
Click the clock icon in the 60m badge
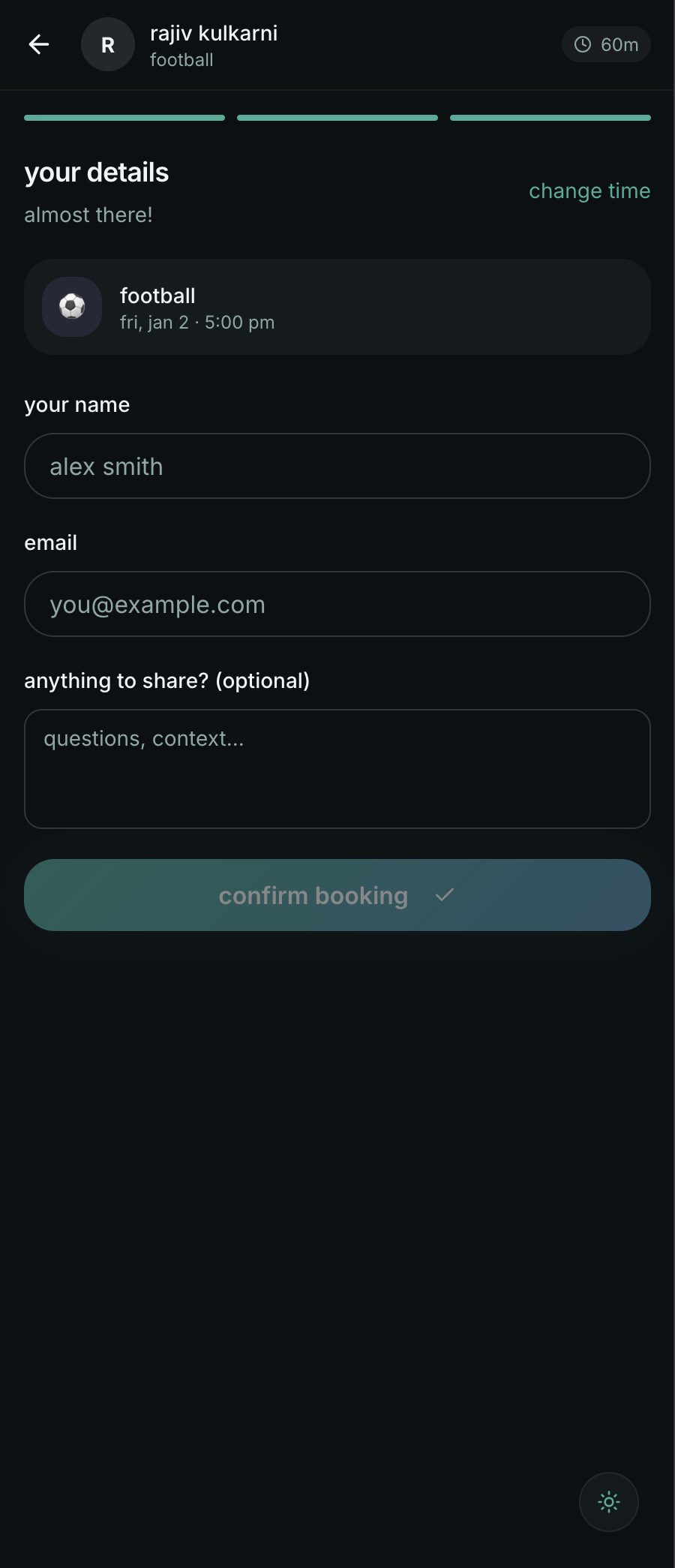click(583, 44)
